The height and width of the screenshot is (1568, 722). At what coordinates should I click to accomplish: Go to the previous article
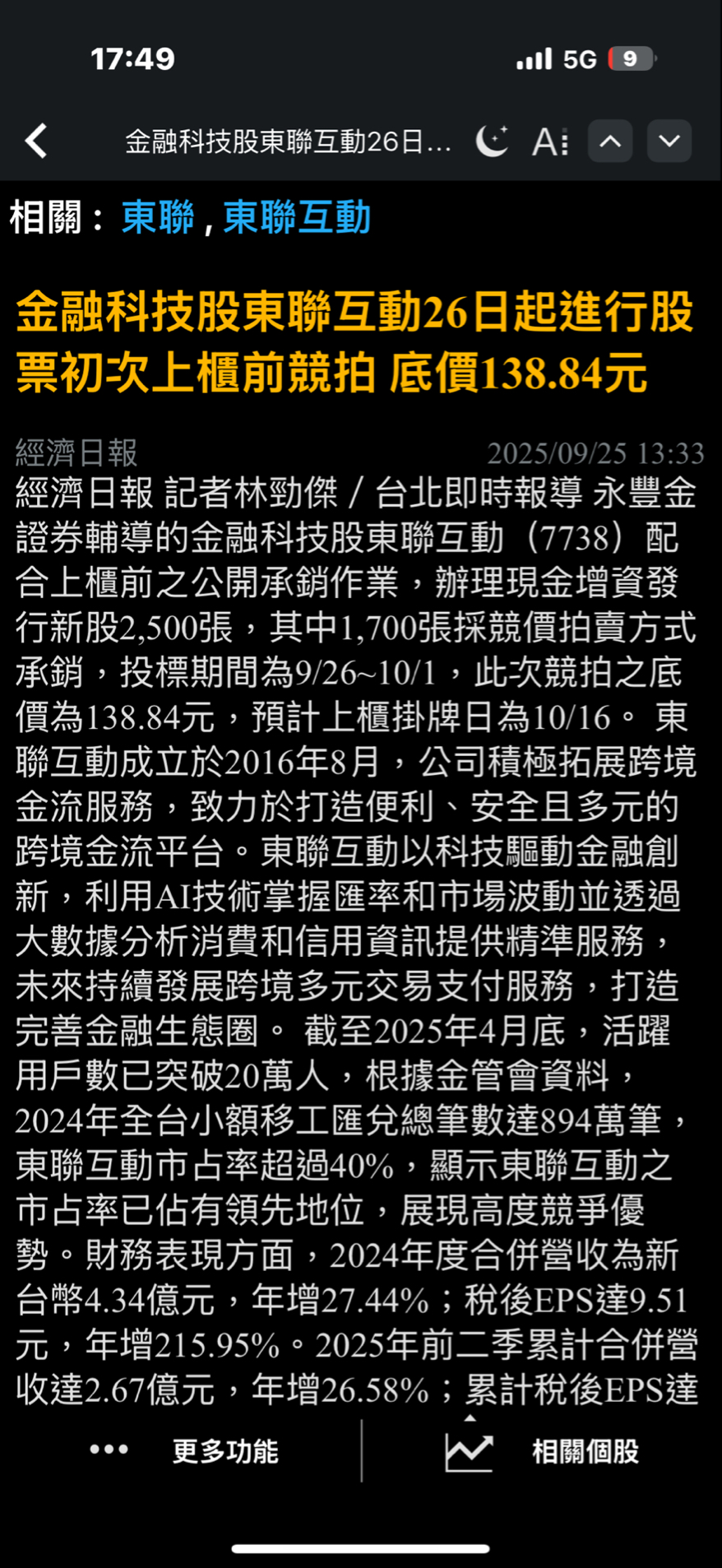point(610,141)
